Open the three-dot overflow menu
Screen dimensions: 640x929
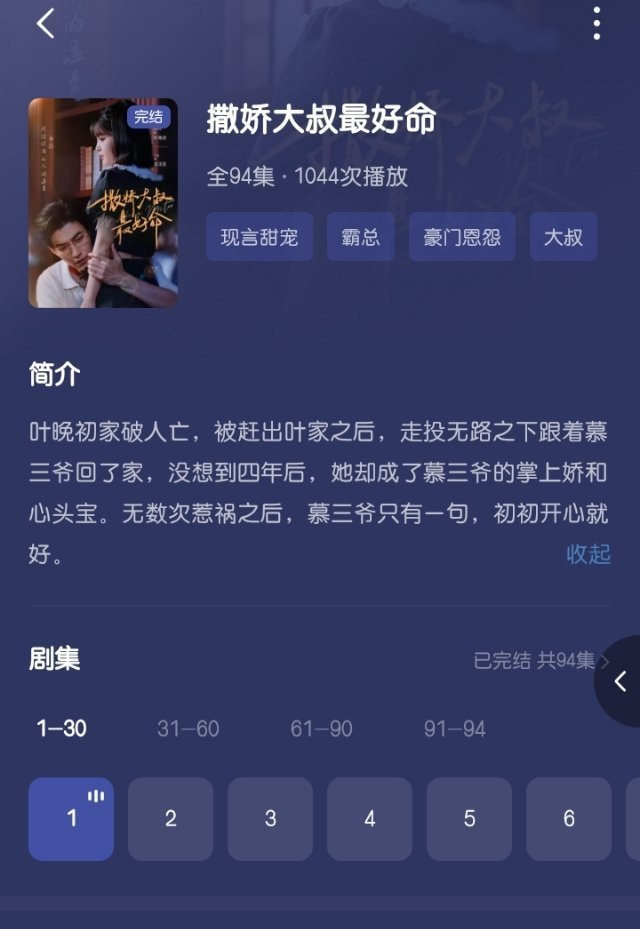(x=596, y=23)
